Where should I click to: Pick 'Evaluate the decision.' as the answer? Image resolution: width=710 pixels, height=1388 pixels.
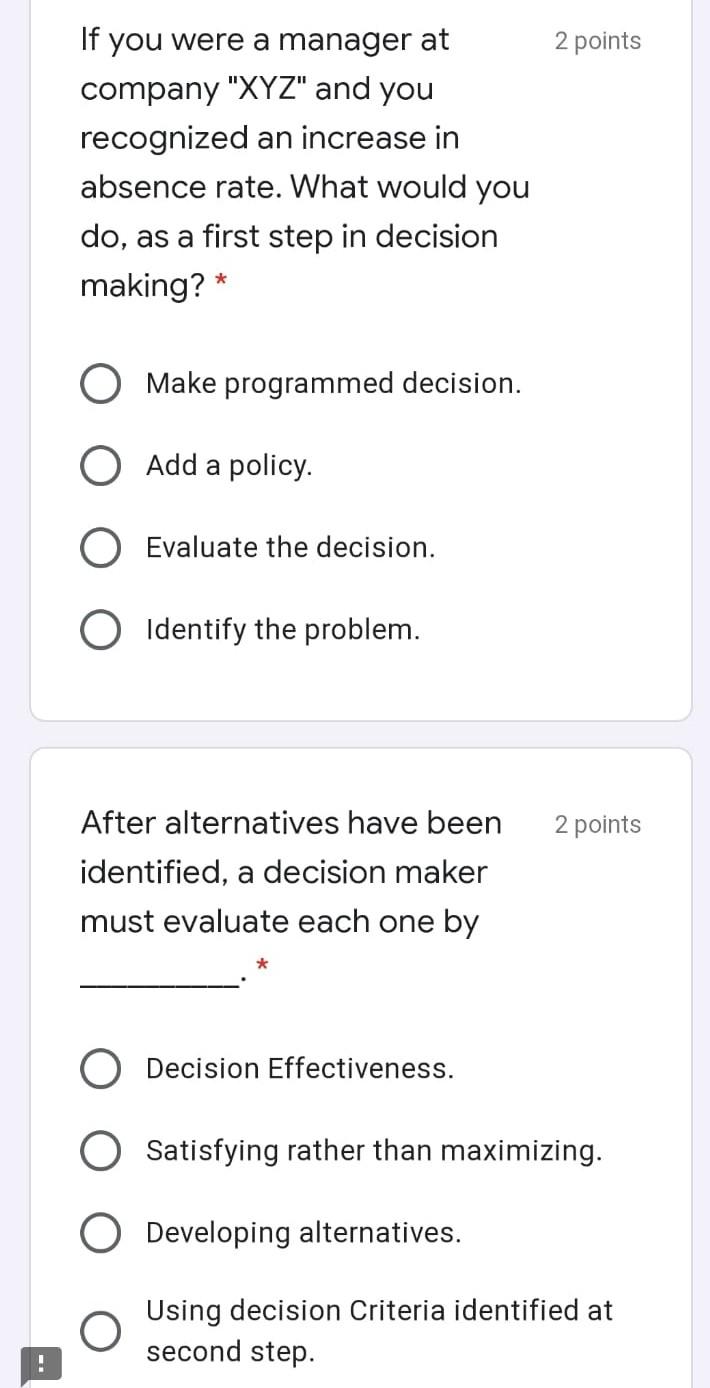(x=101, y=548)
